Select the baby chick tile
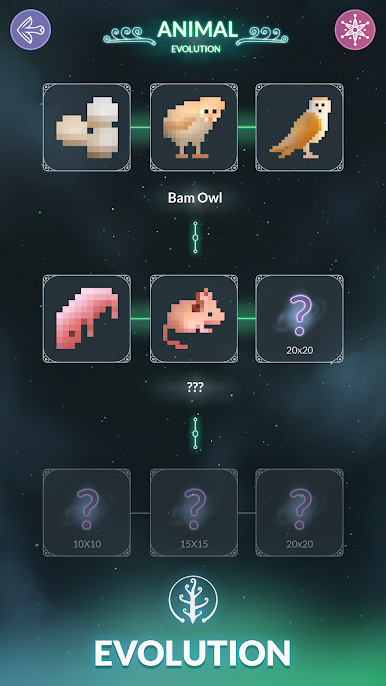The width and height of the screenshot is (386, 686). [x=194, y=127]
